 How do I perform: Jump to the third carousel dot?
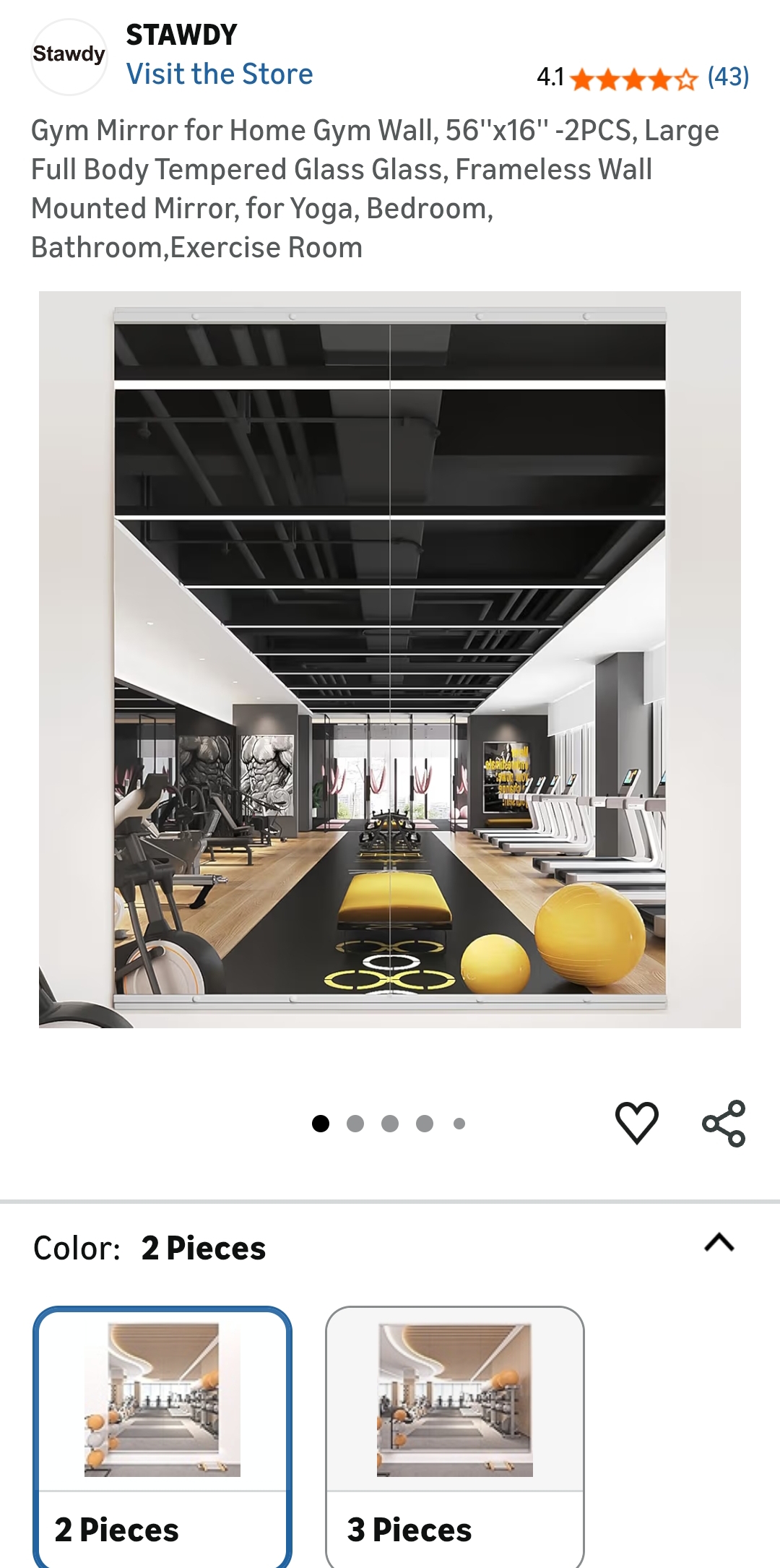click(x=390, y=1122)
